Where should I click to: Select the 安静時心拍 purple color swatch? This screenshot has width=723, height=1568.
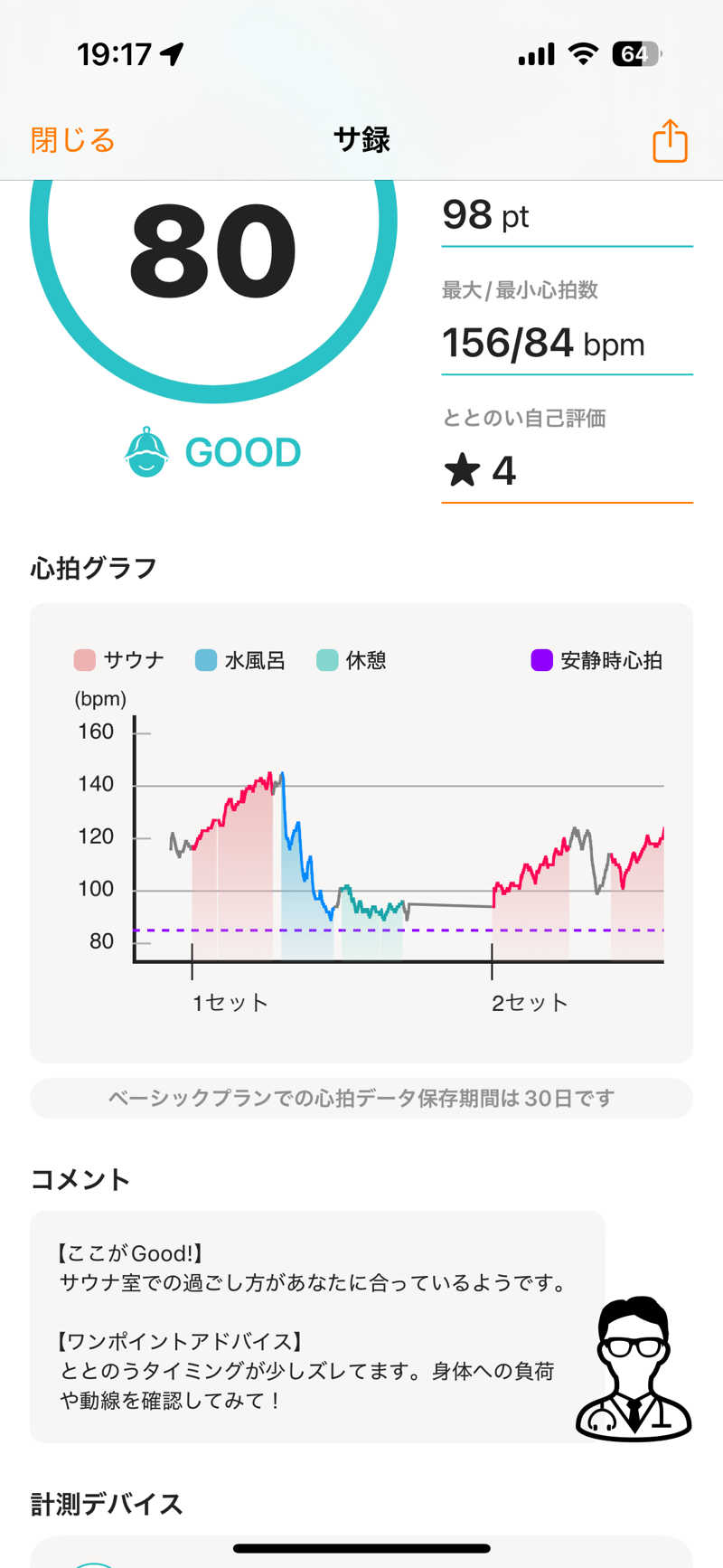coord(540,660)
